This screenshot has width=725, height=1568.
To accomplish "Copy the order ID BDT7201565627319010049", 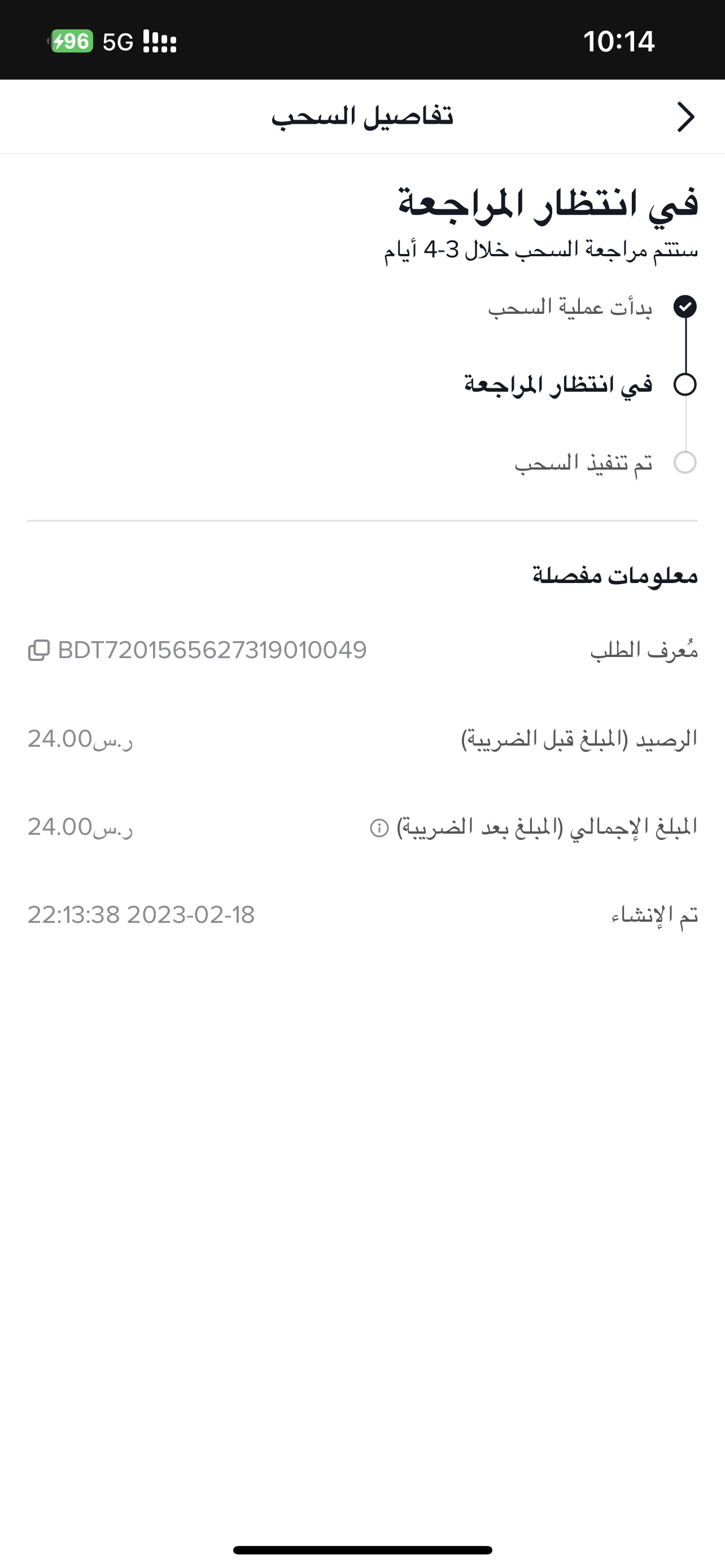I will coord(38,650).
